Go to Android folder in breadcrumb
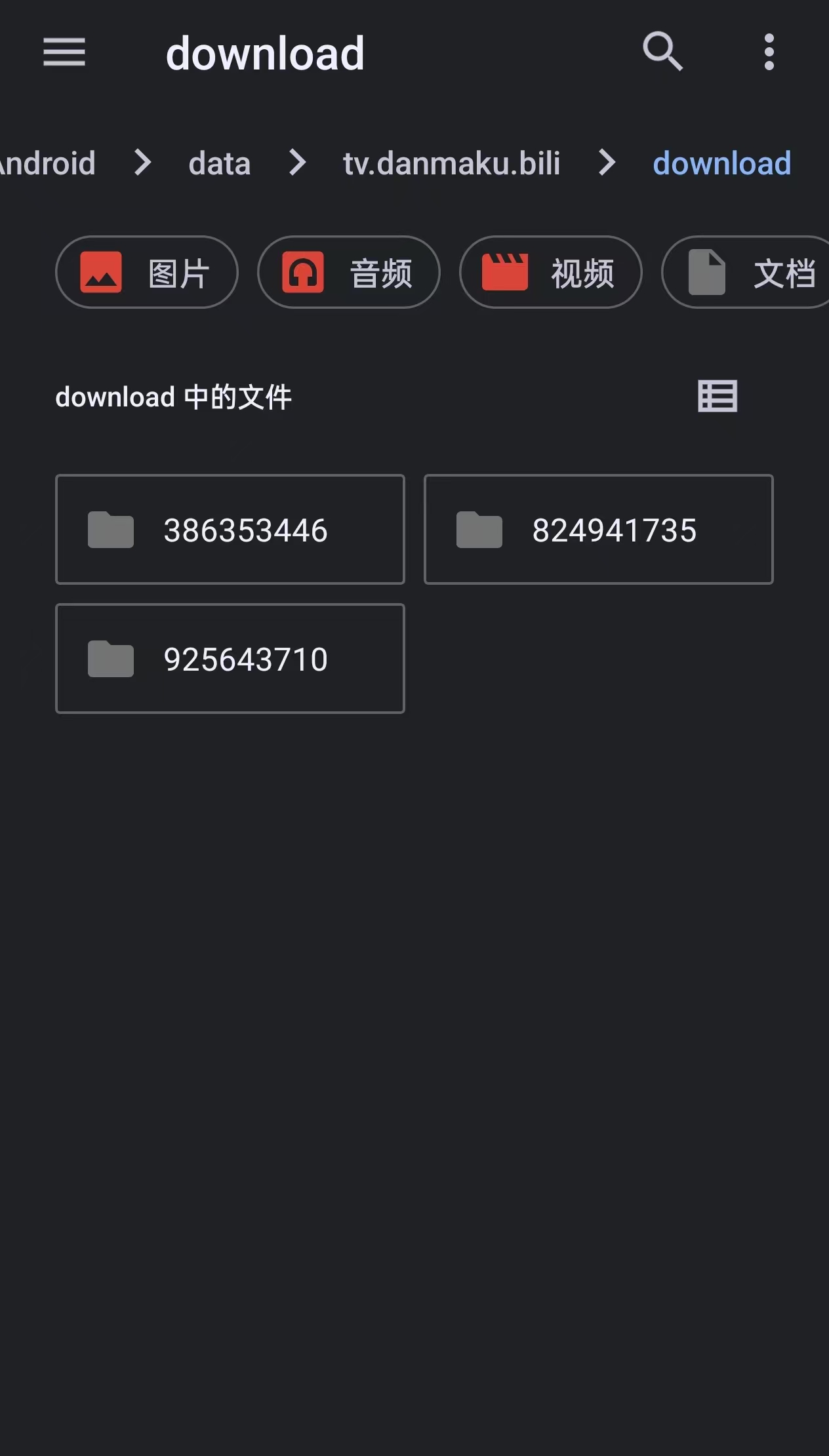The height and width of the screenshot is (1456, 829). [x=47, y=163]
